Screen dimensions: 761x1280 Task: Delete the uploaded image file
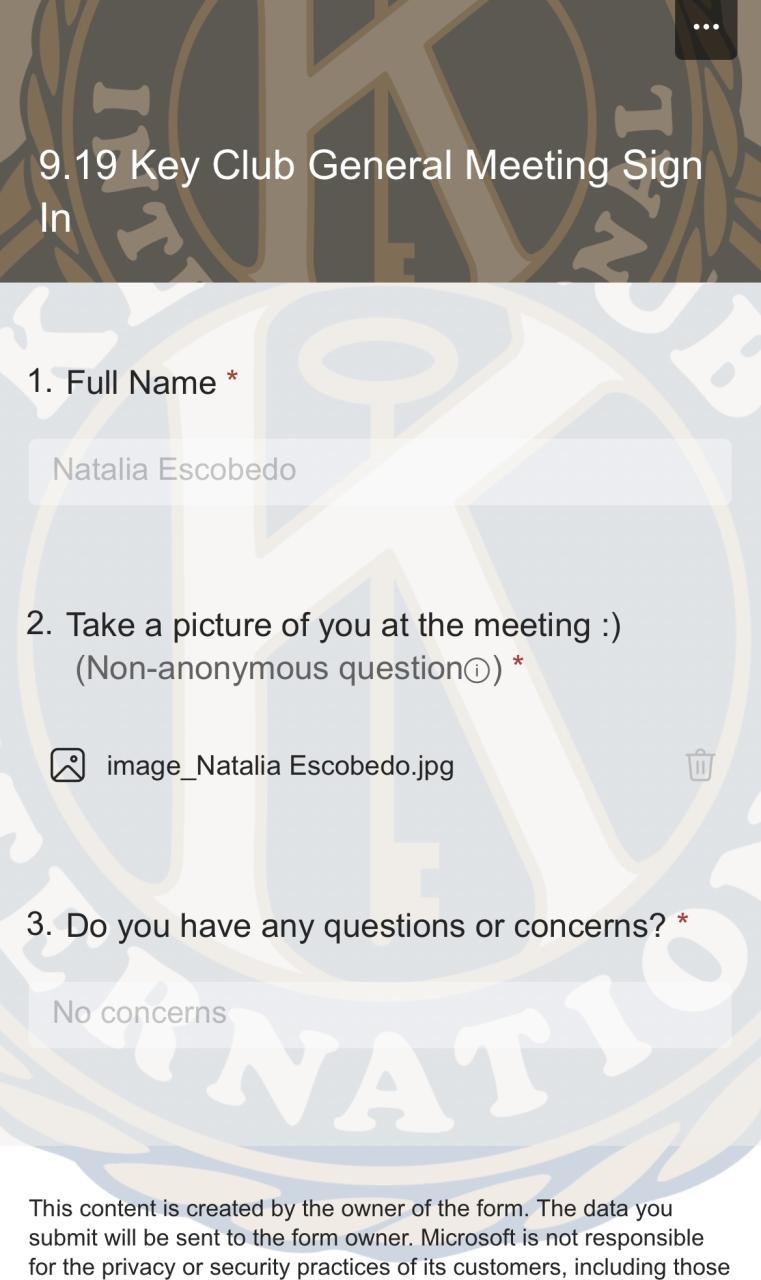700,765
